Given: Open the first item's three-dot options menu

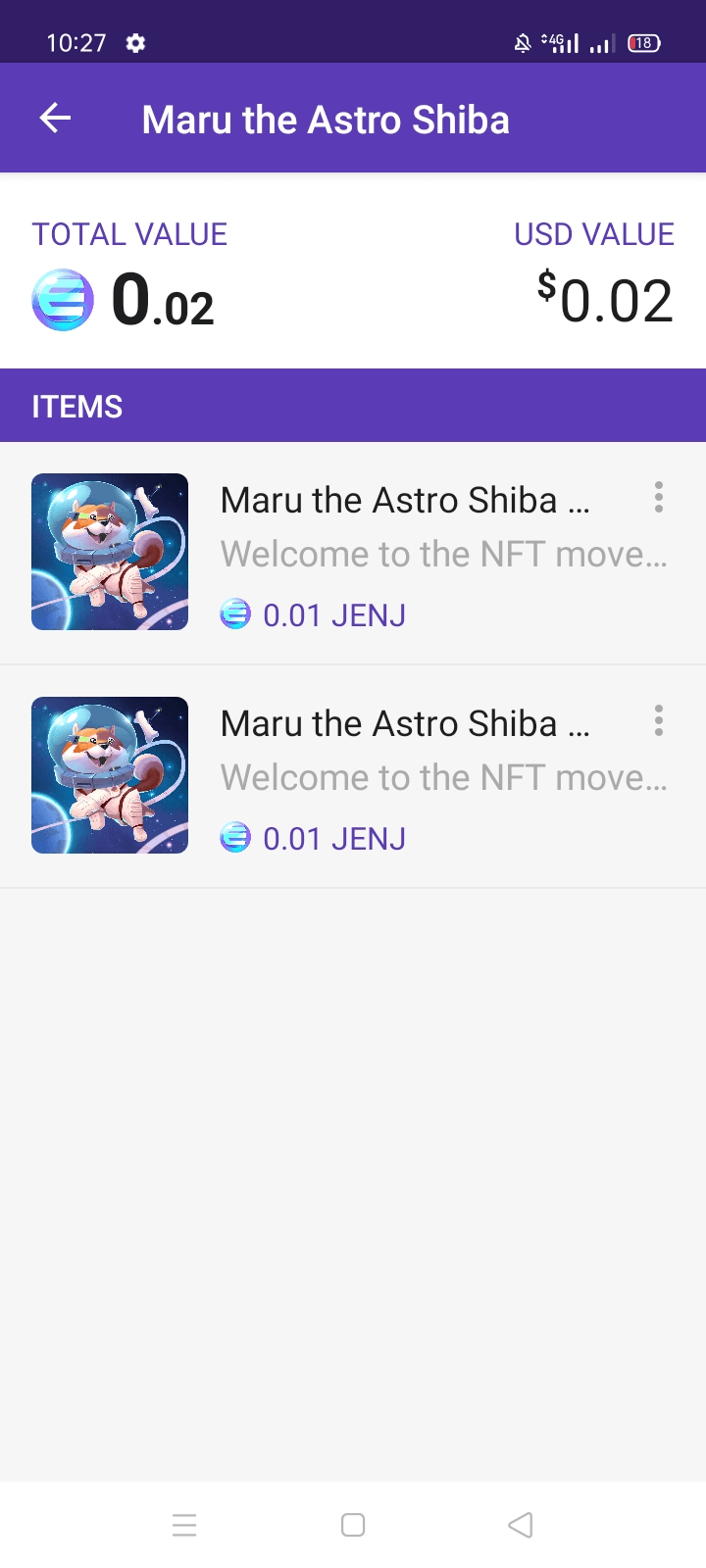Looking at the screenshot, I should tap(659, 497).
